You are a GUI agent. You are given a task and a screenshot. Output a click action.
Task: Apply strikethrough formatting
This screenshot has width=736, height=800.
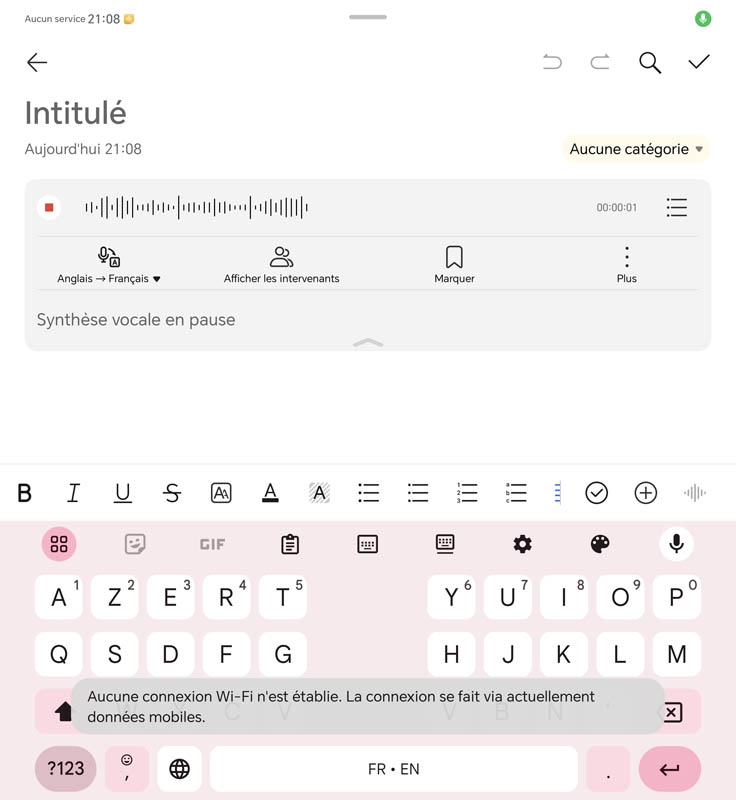172,493
